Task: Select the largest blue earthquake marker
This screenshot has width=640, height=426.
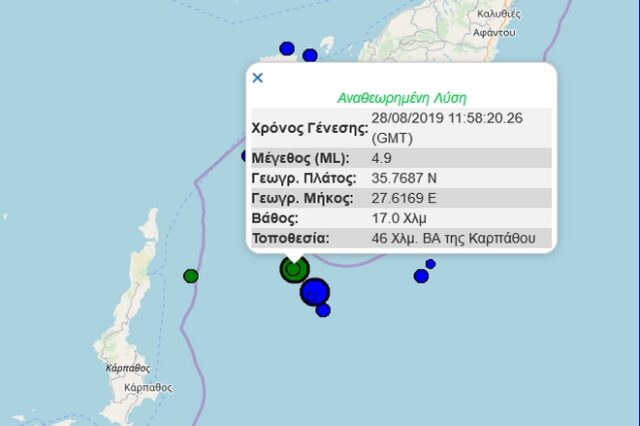Action: pyautogui.click(x=315, y=292)
